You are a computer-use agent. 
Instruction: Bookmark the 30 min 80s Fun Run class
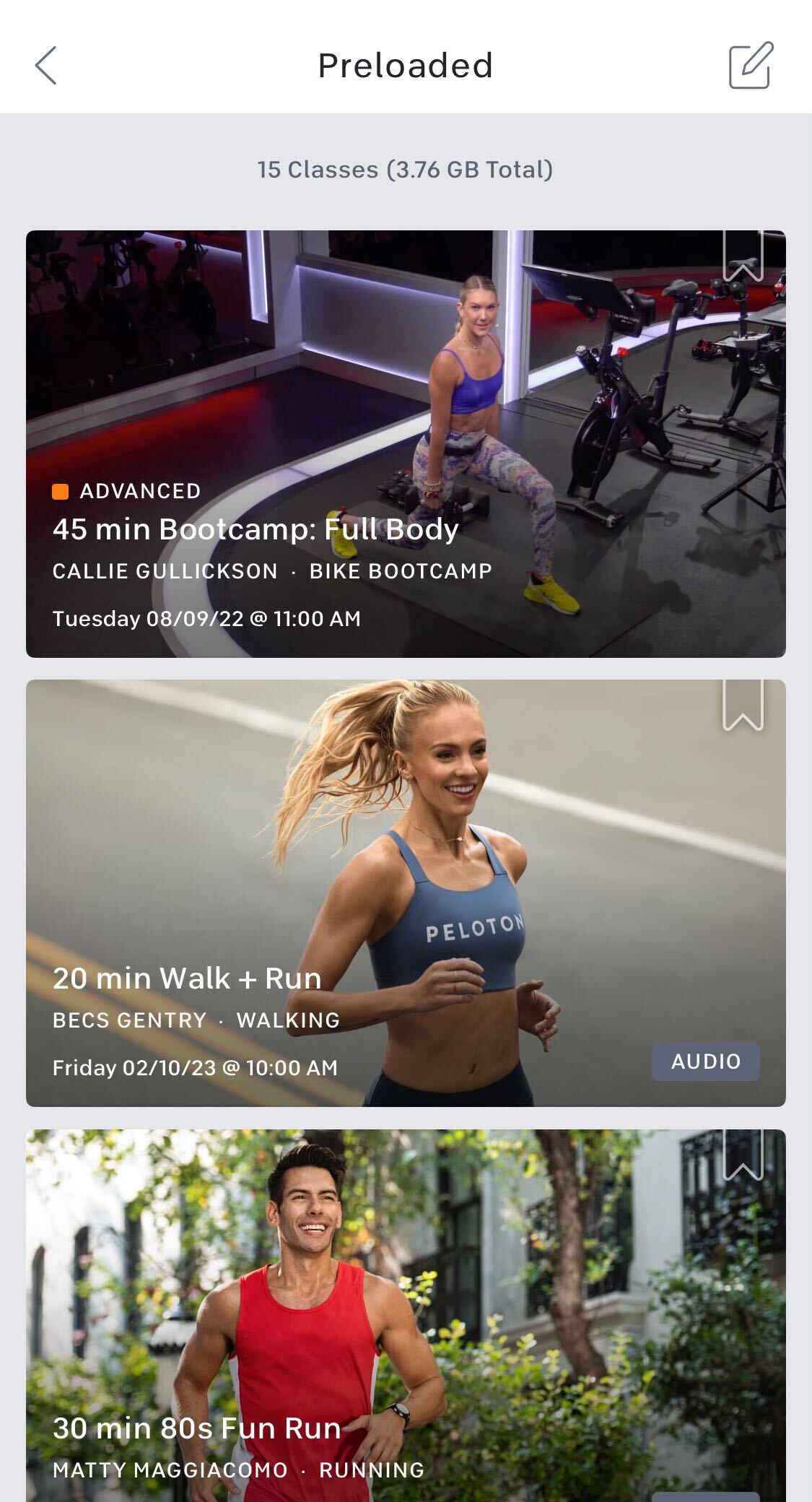pyautogui.click(x=743, y=1155)
